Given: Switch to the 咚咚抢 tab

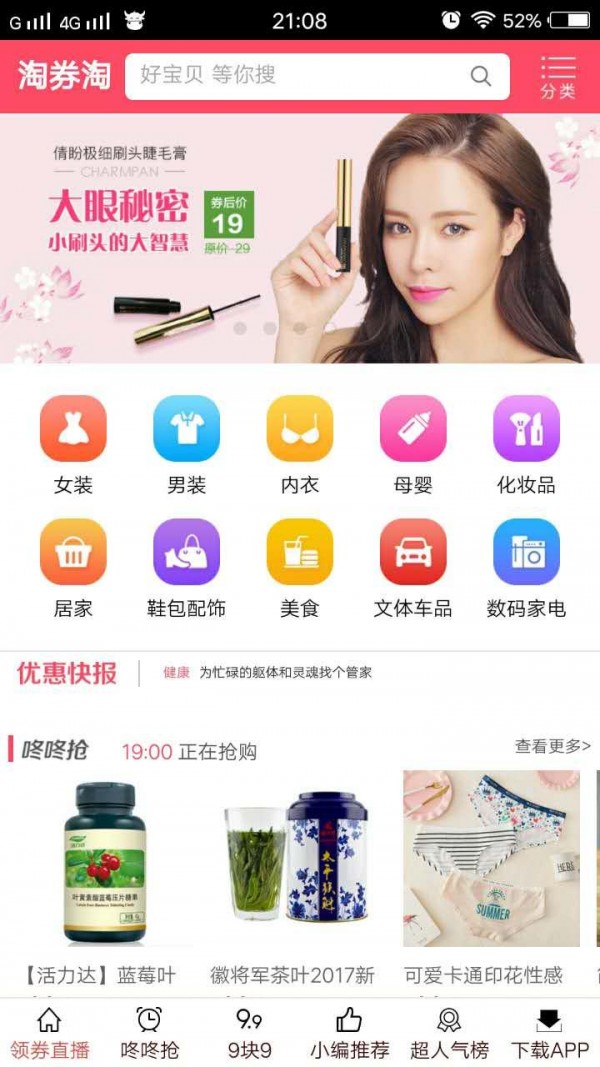Looking at the screenshot, I should coord(150,1033).
